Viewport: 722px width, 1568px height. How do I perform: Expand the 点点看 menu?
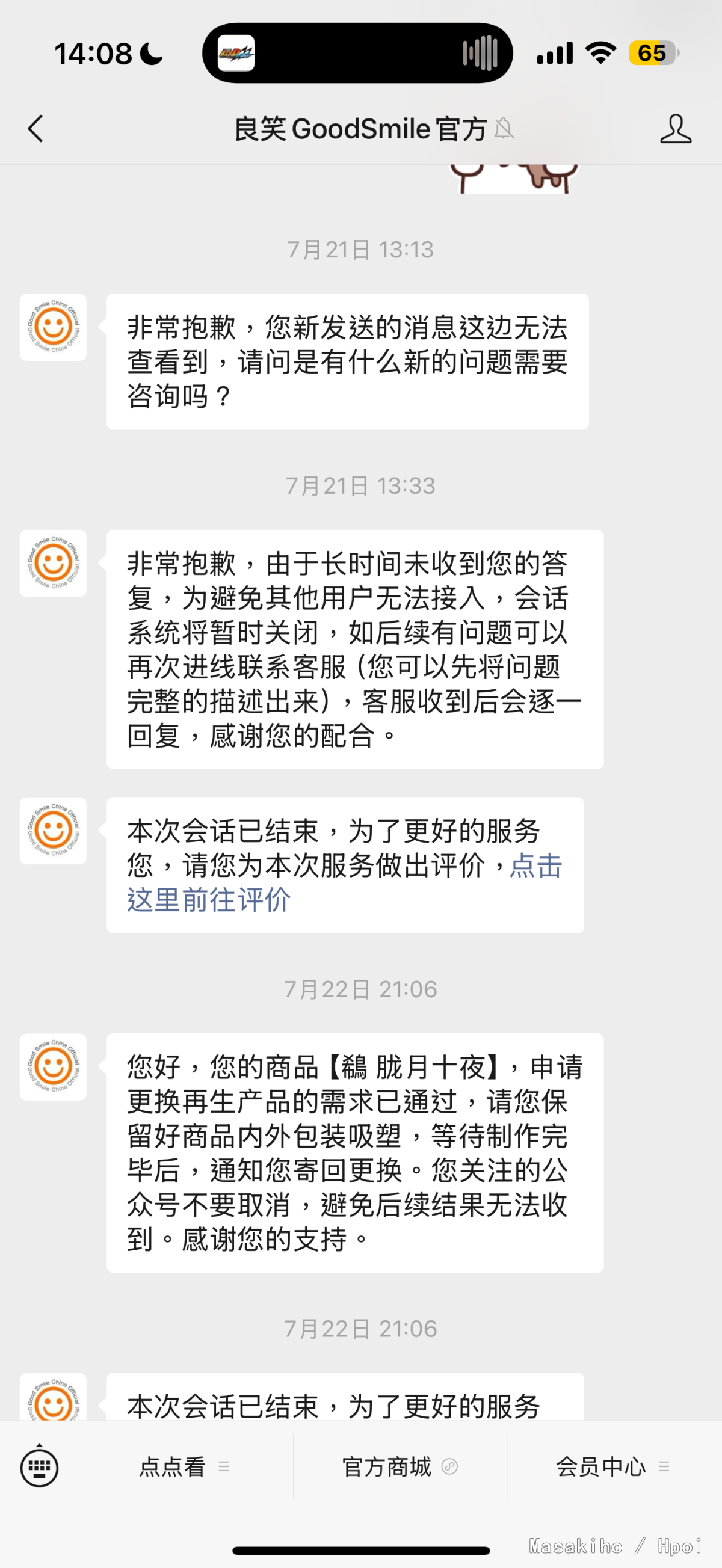(185, 1467)
